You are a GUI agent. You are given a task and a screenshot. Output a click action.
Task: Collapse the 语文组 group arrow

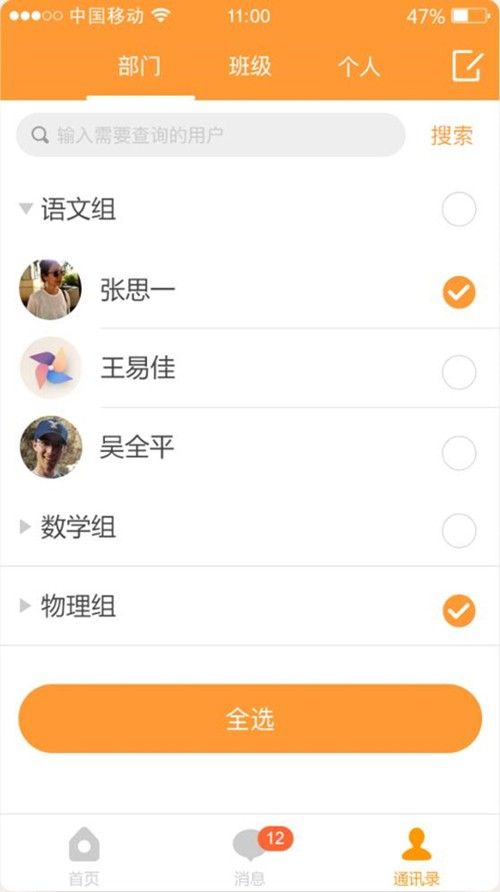pyautogui.click(x=26, y=209)
